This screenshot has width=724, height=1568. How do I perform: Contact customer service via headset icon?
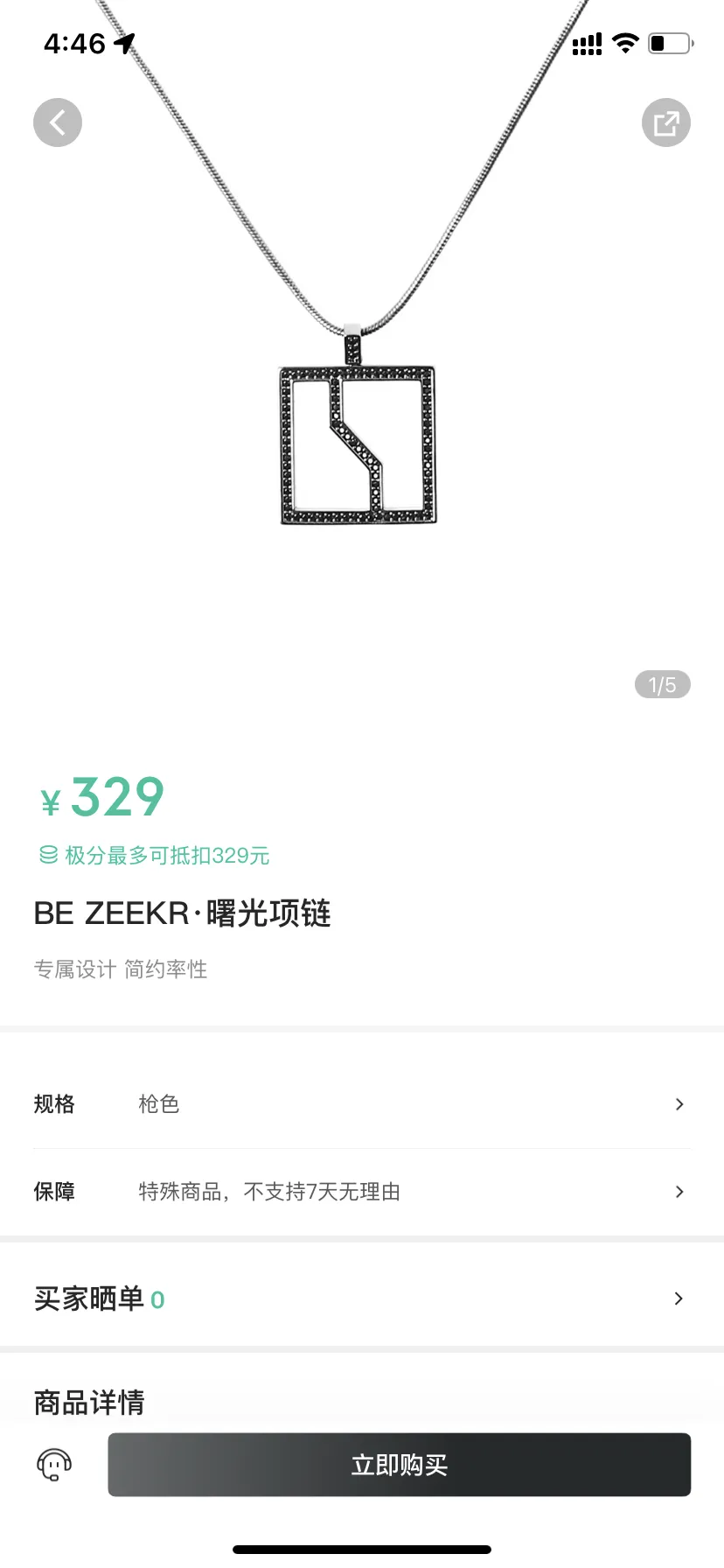(x=54, y=1465)
